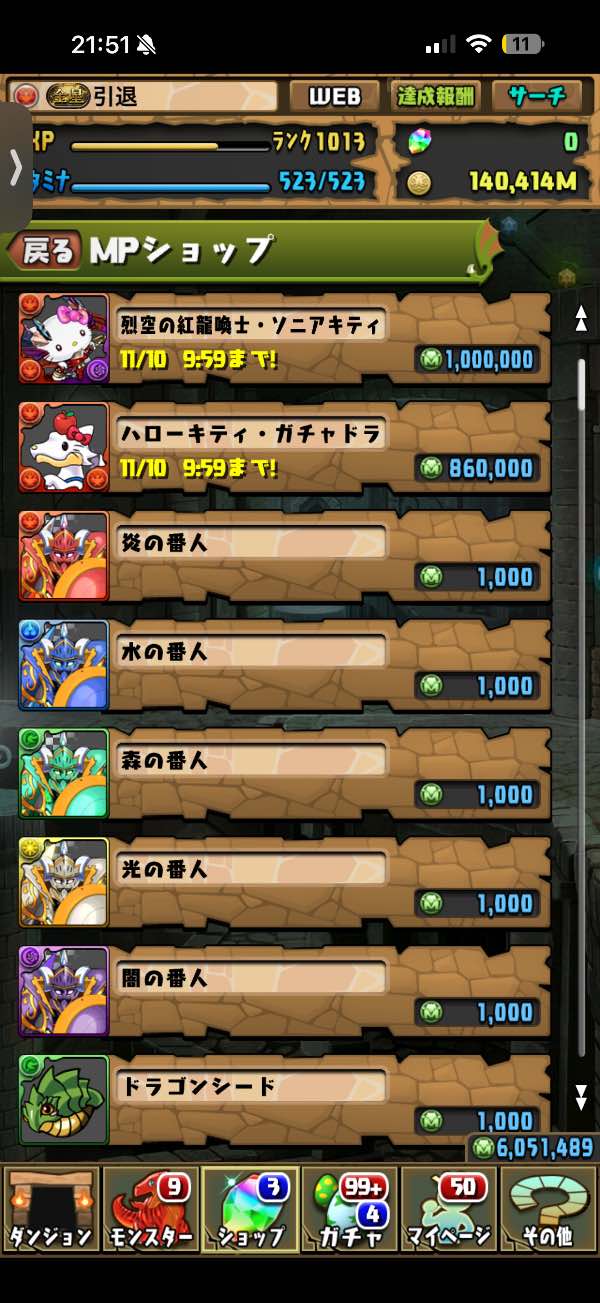Open the マイページ tab
This screenshot has width=600, height=1303.
449,1209
